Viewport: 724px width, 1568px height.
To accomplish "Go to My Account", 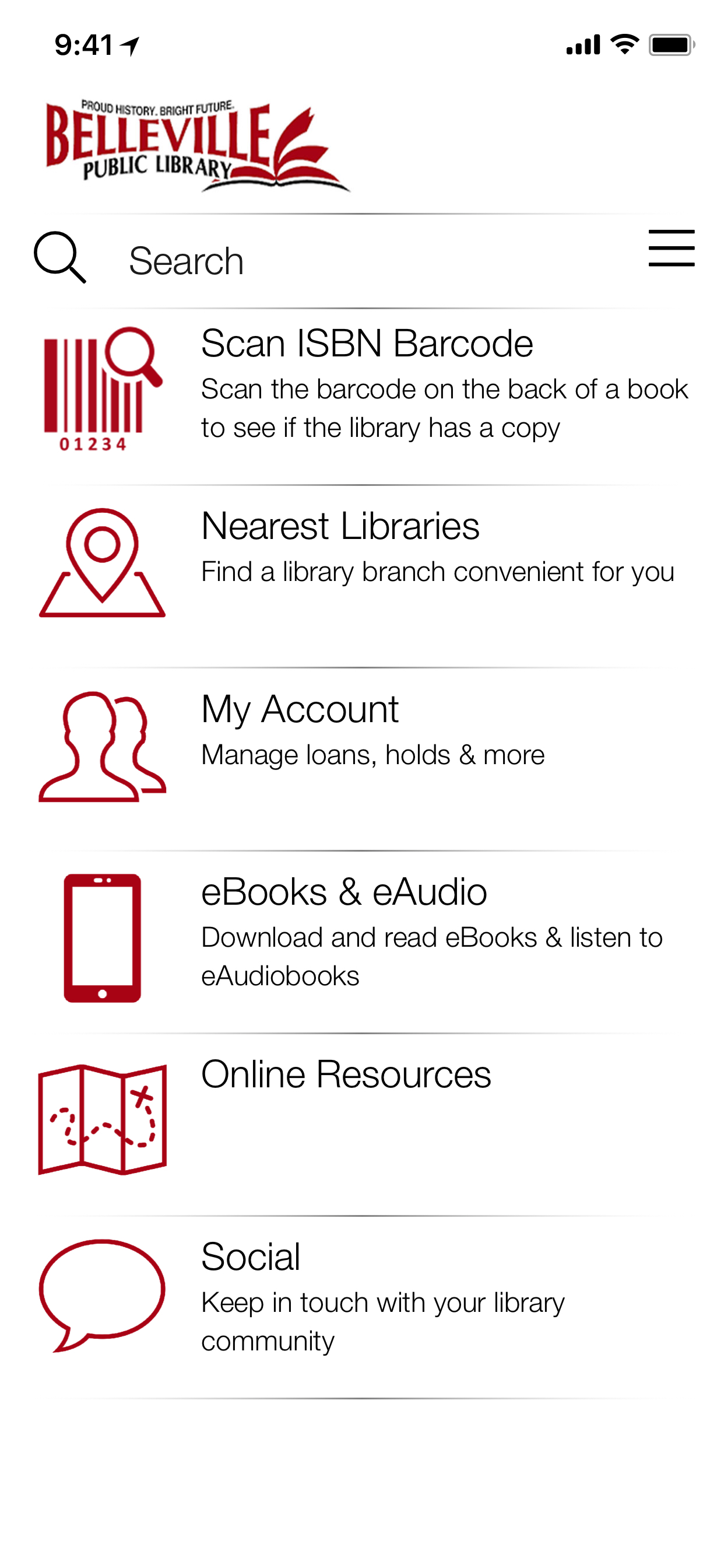I will 299,710.
